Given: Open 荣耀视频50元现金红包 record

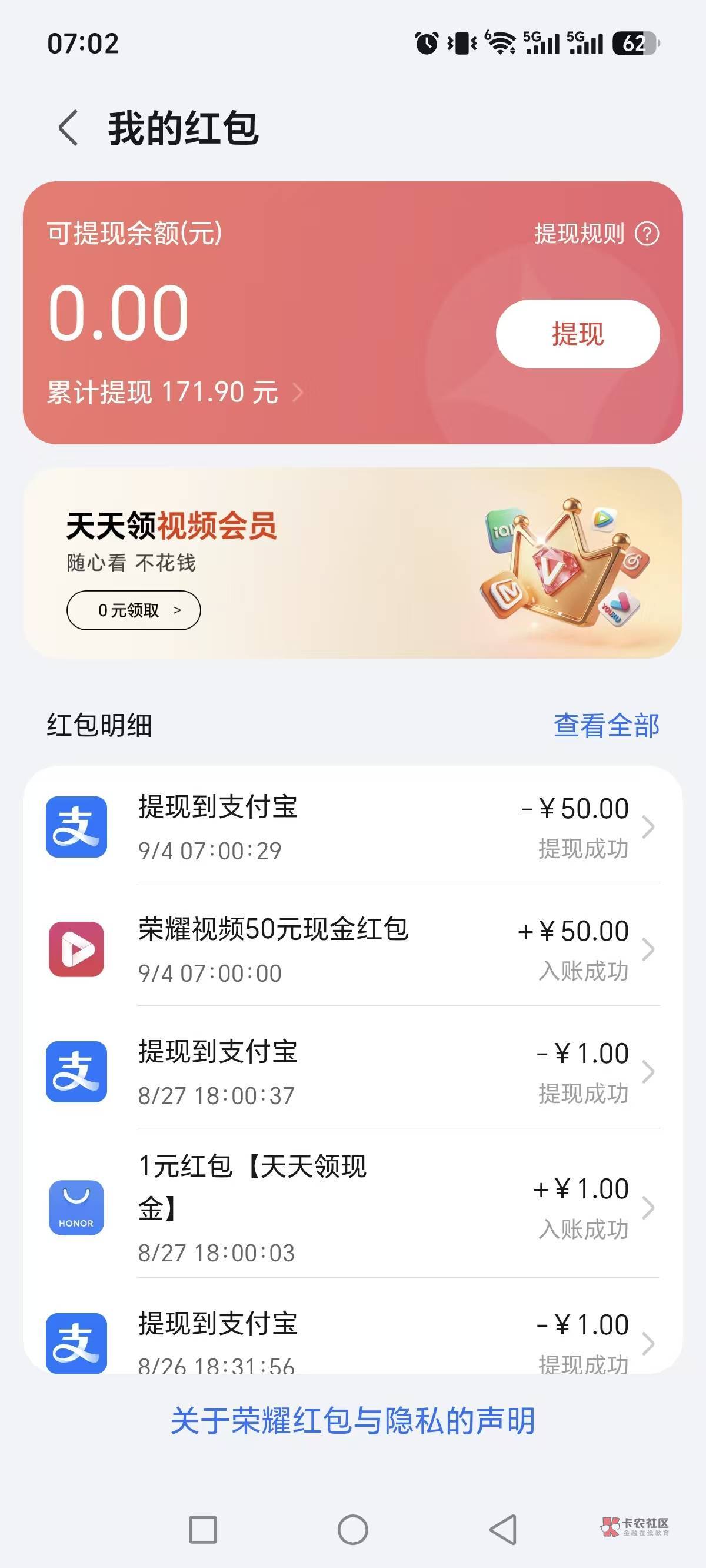Looking at the screenshot, I should pyautogui.click(x=353, y=949).
